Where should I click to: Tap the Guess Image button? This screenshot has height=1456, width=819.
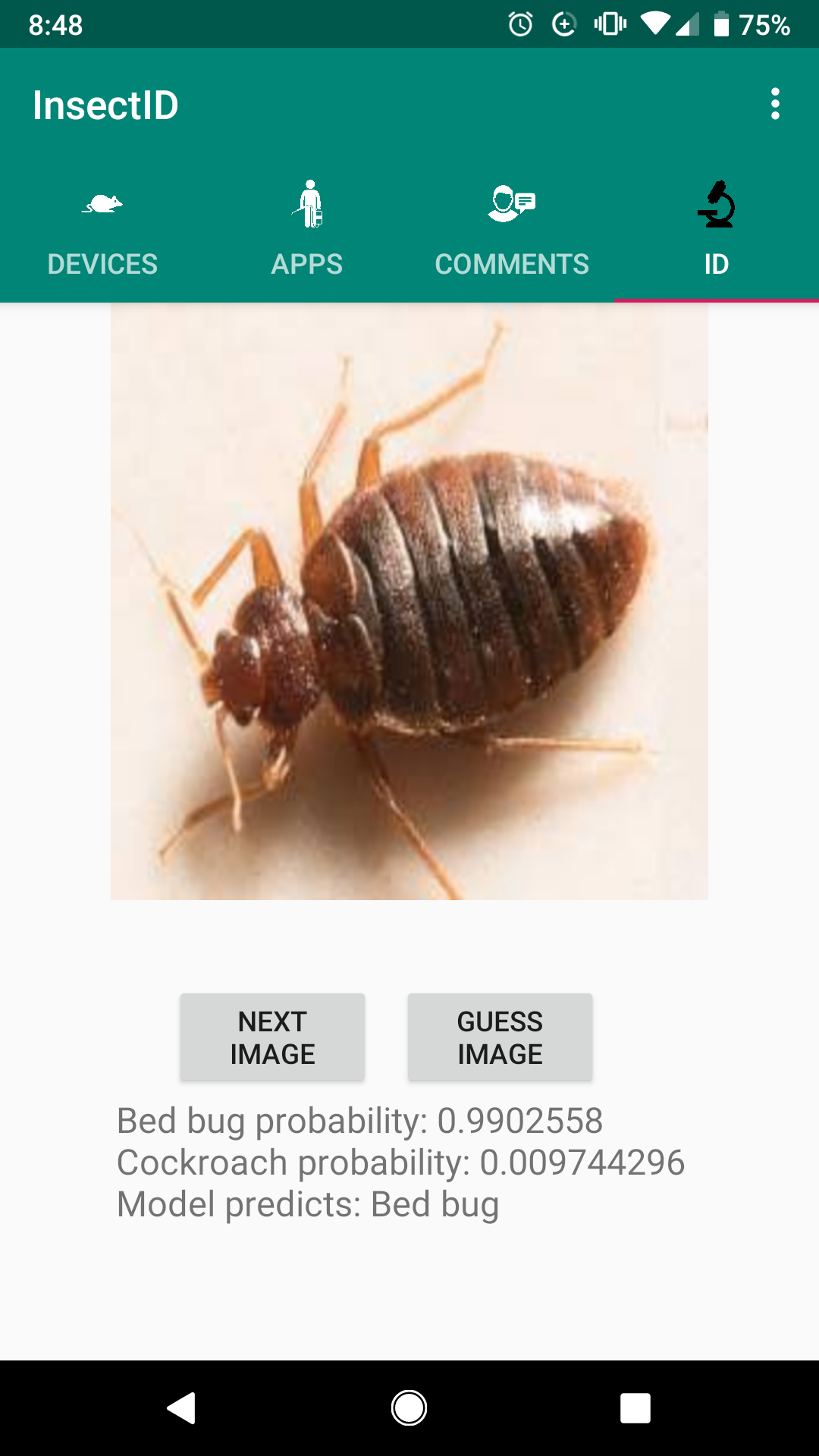[x=500, y=1037]
